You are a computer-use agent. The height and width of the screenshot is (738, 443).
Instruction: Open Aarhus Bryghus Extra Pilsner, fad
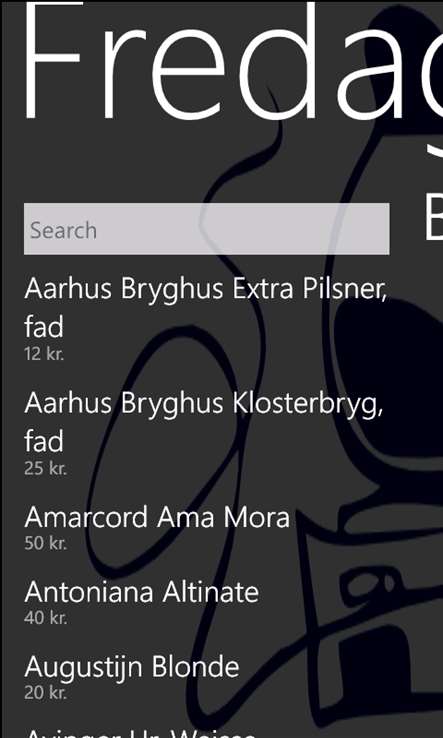(206, 318)
